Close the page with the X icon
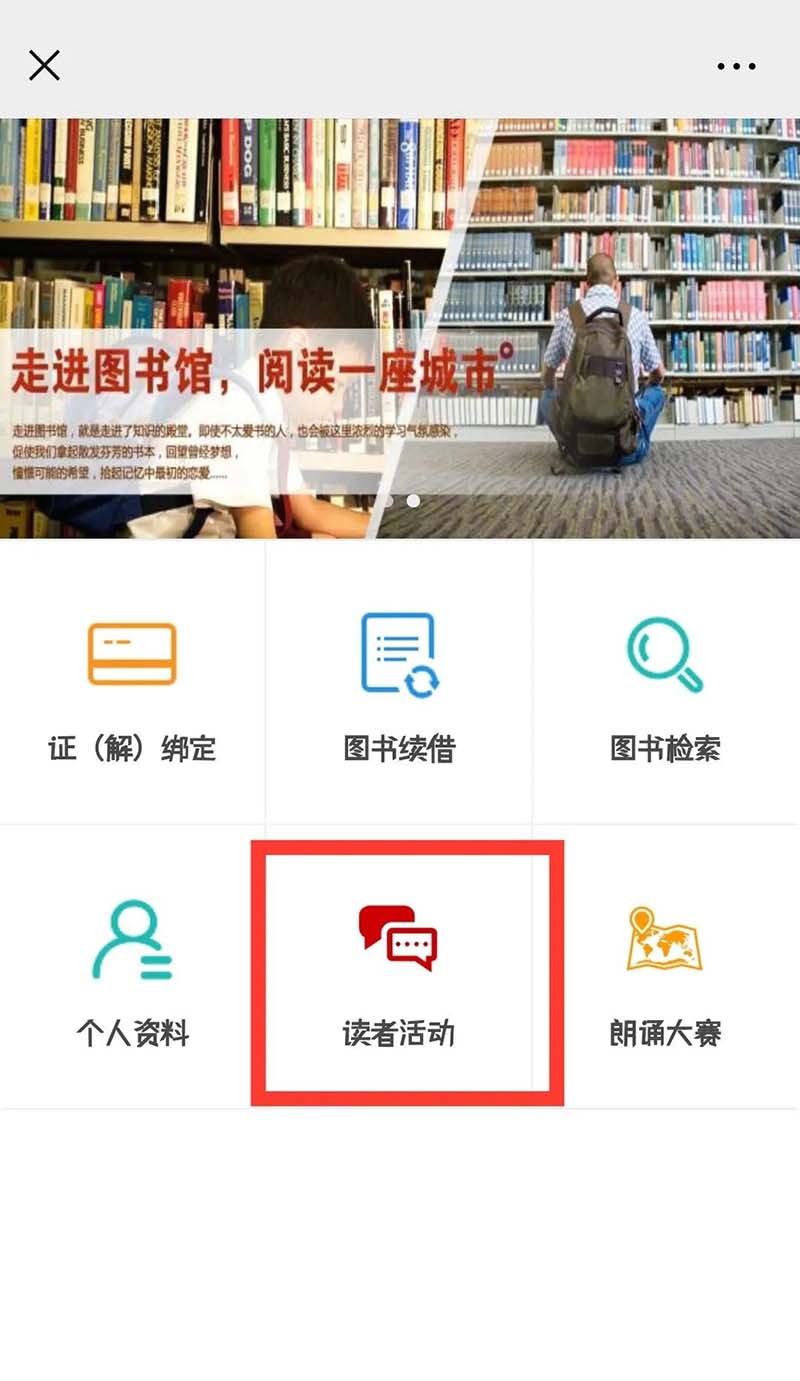Image resolution: width=800 pixels, height=1381 pixels. coord(44,66)
